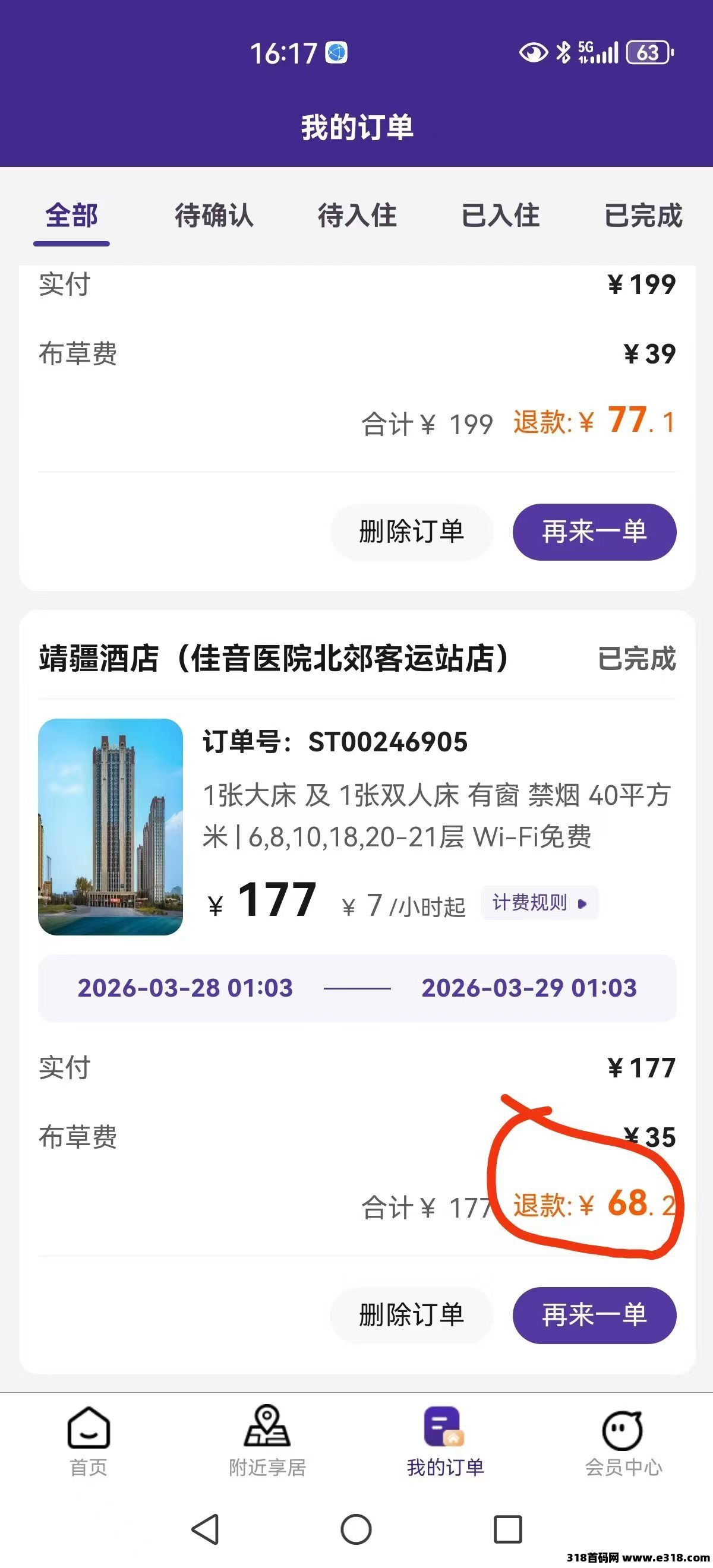Open 会员中心 member center tab
713x1568 pixels.
click(x=623, y=1441)
